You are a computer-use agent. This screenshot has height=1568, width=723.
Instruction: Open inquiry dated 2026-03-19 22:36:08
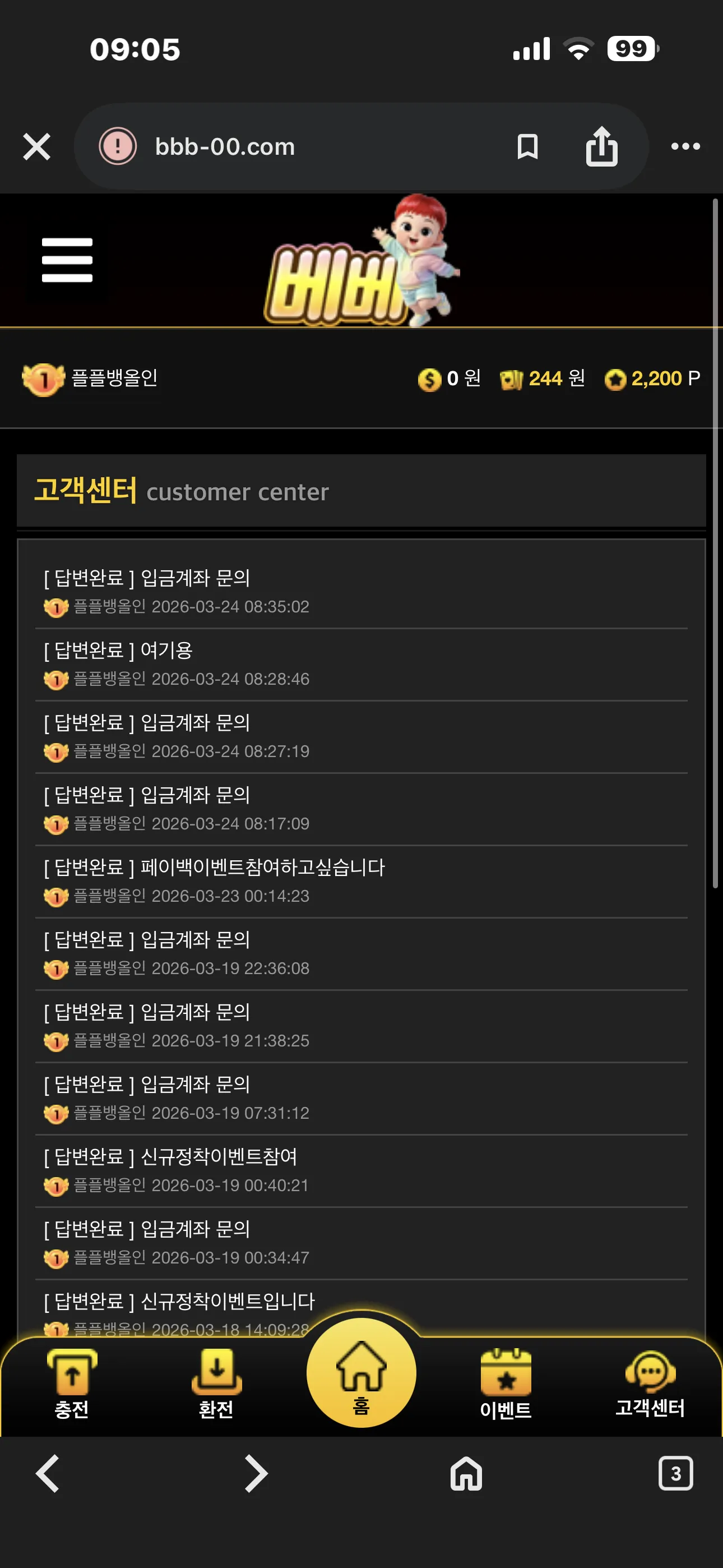pos(361,954)
